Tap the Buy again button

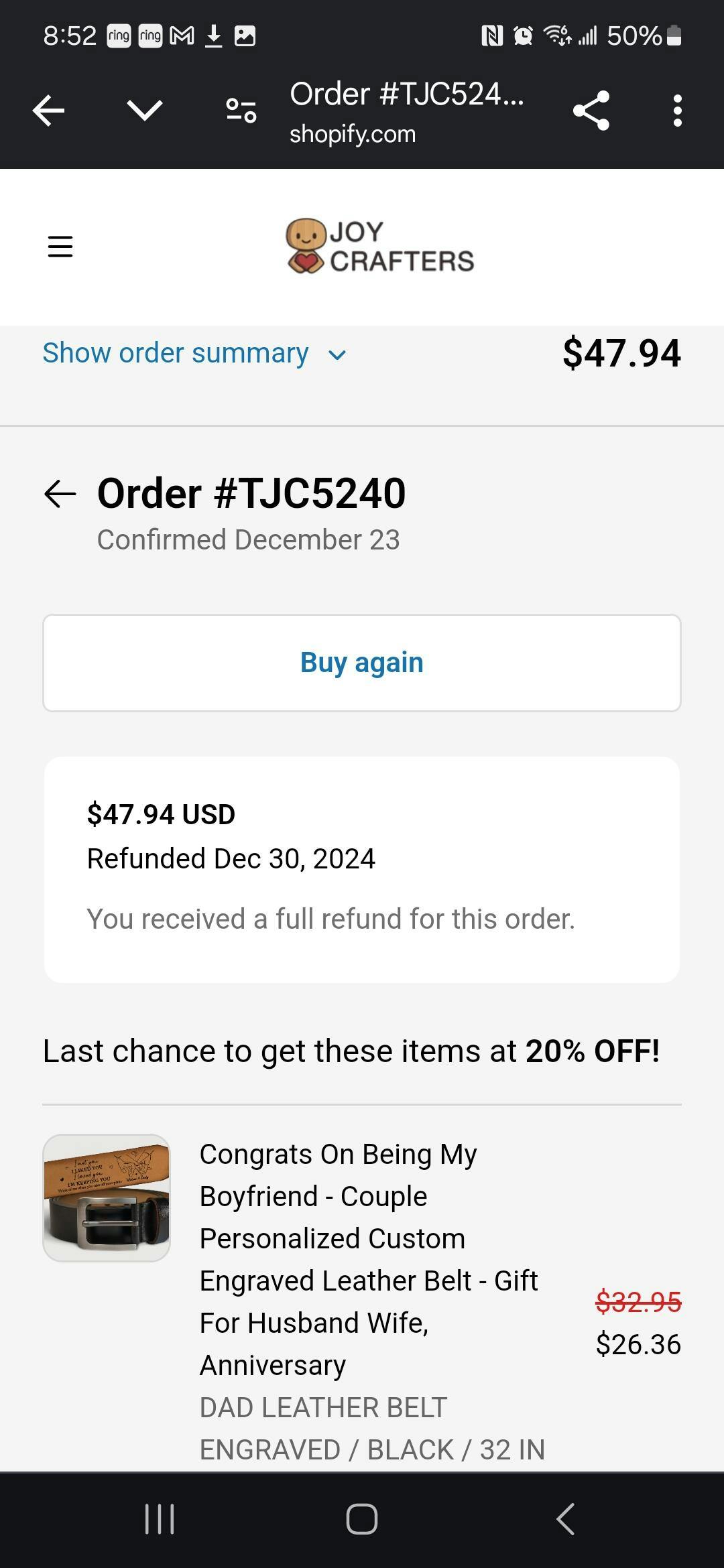click(x=362, y=663)
